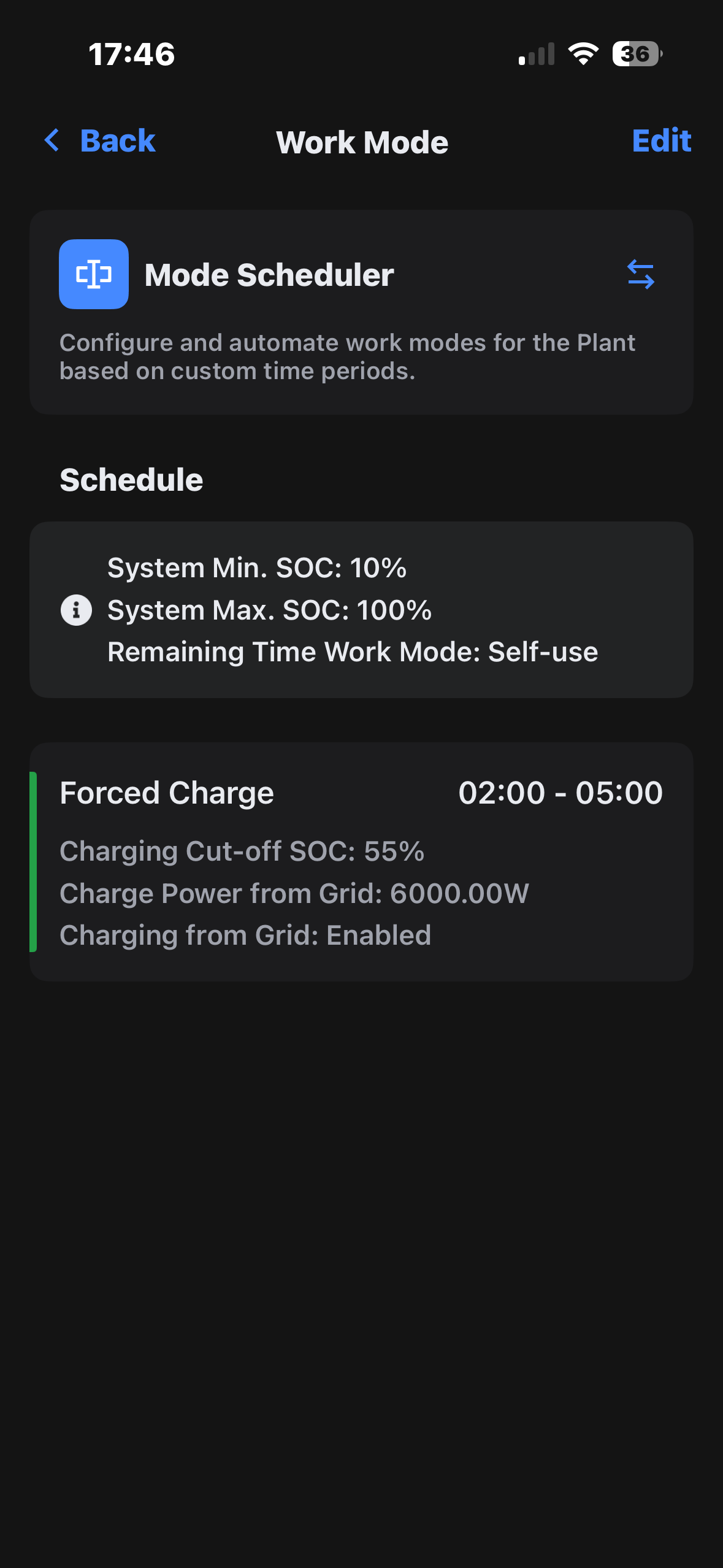
Task: Tap the info icon beside System SOC details
Action: coord(77,610)
